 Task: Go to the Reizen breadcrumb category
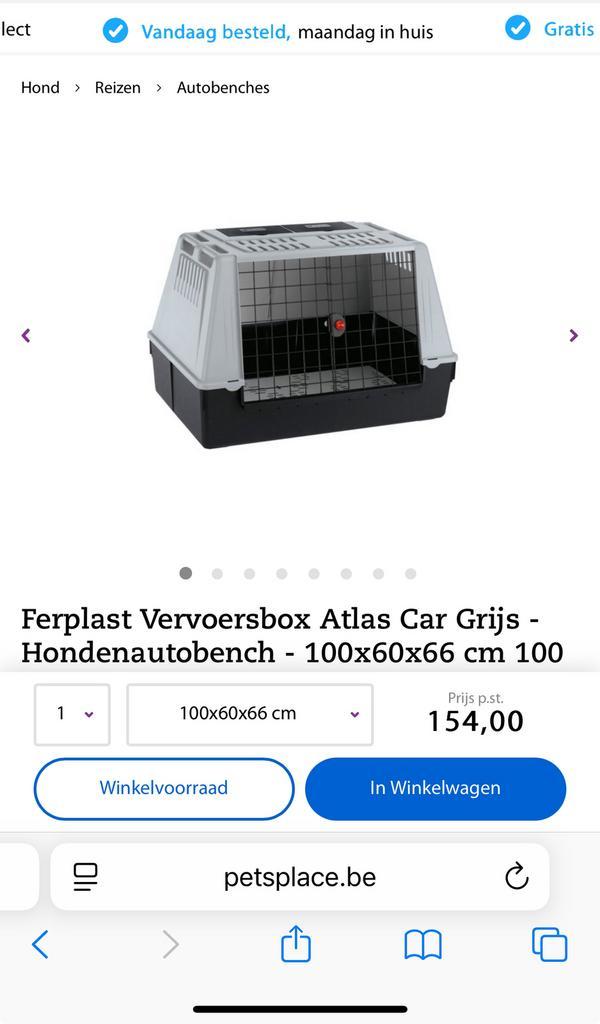[117, 88]
